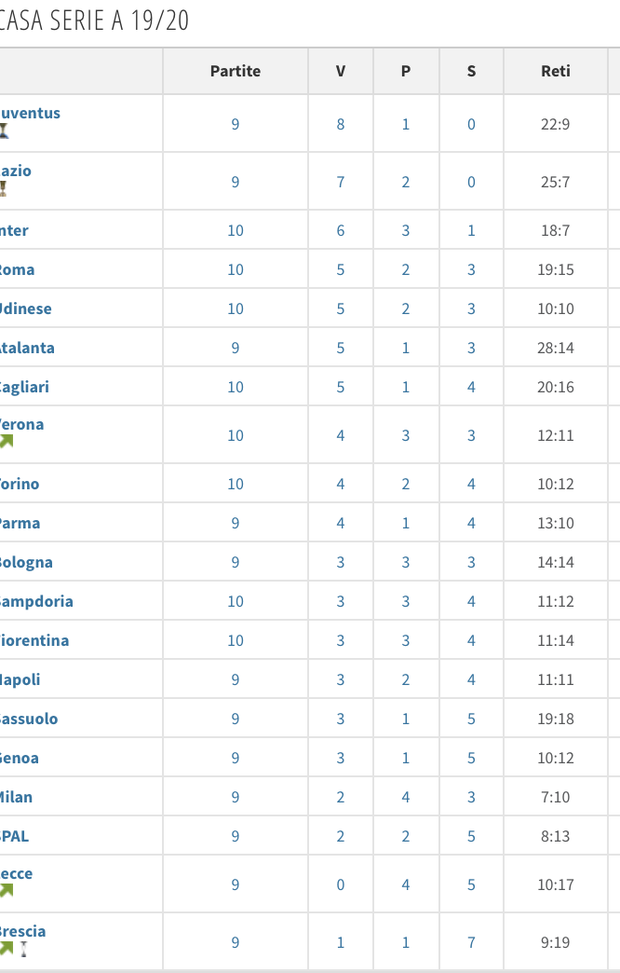Go to the Fiorentina team page
Image resolution: width=620 pixels, height=973 pixels.
pyautogui.click(x=34, y=641)
